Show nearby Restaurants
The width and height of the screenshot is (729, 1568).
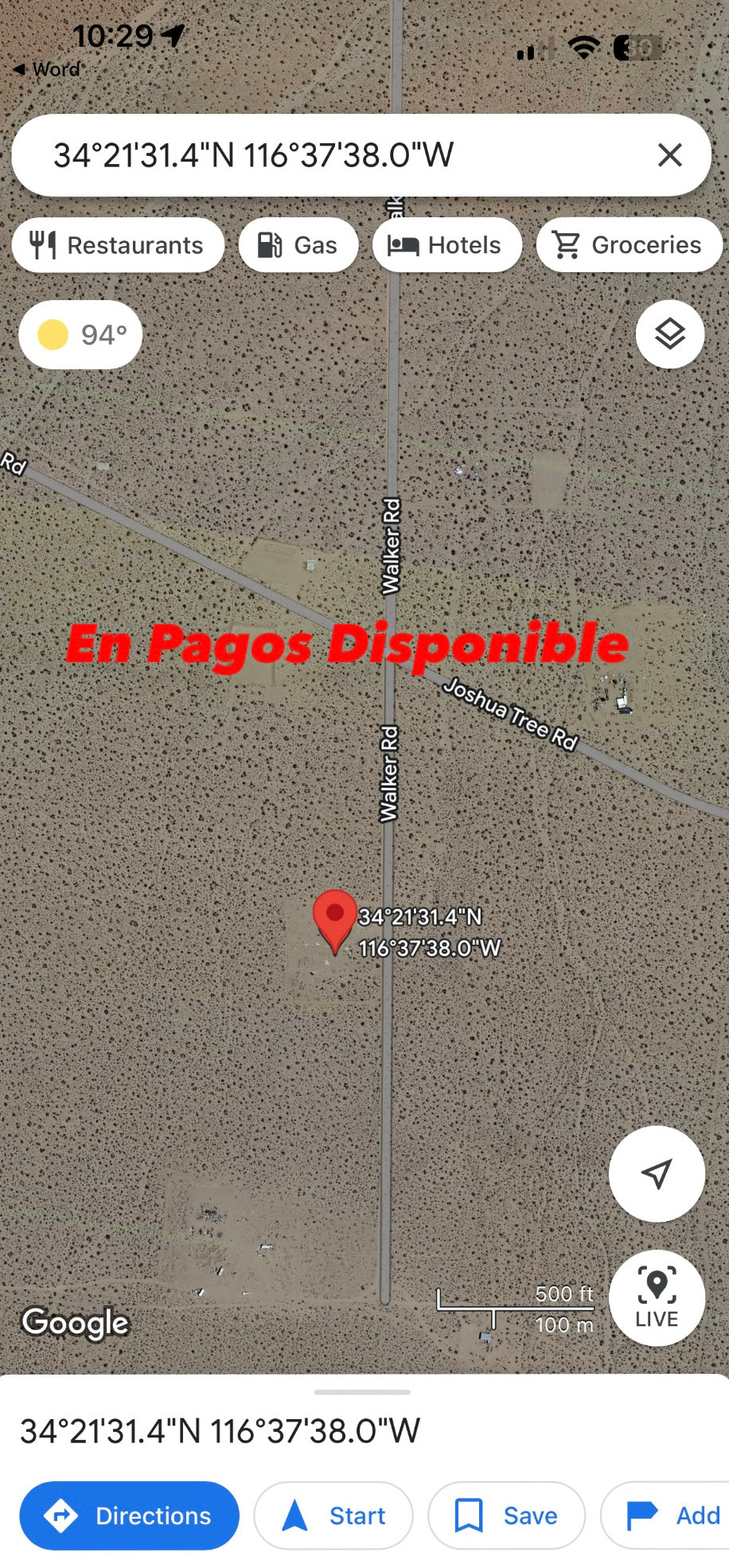(x=118, y=245)
